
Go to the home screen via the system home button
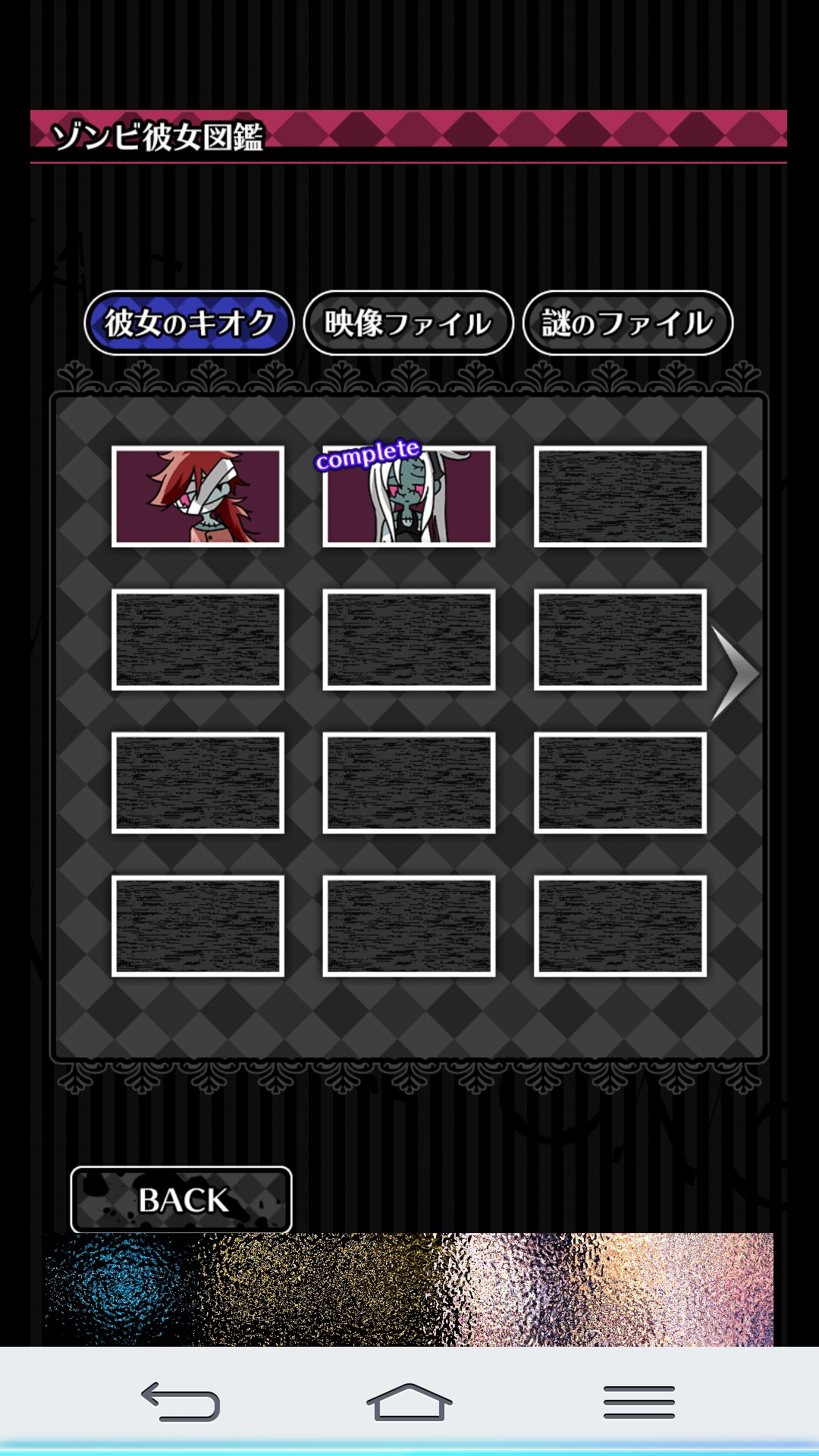[x=409, y=1401]
